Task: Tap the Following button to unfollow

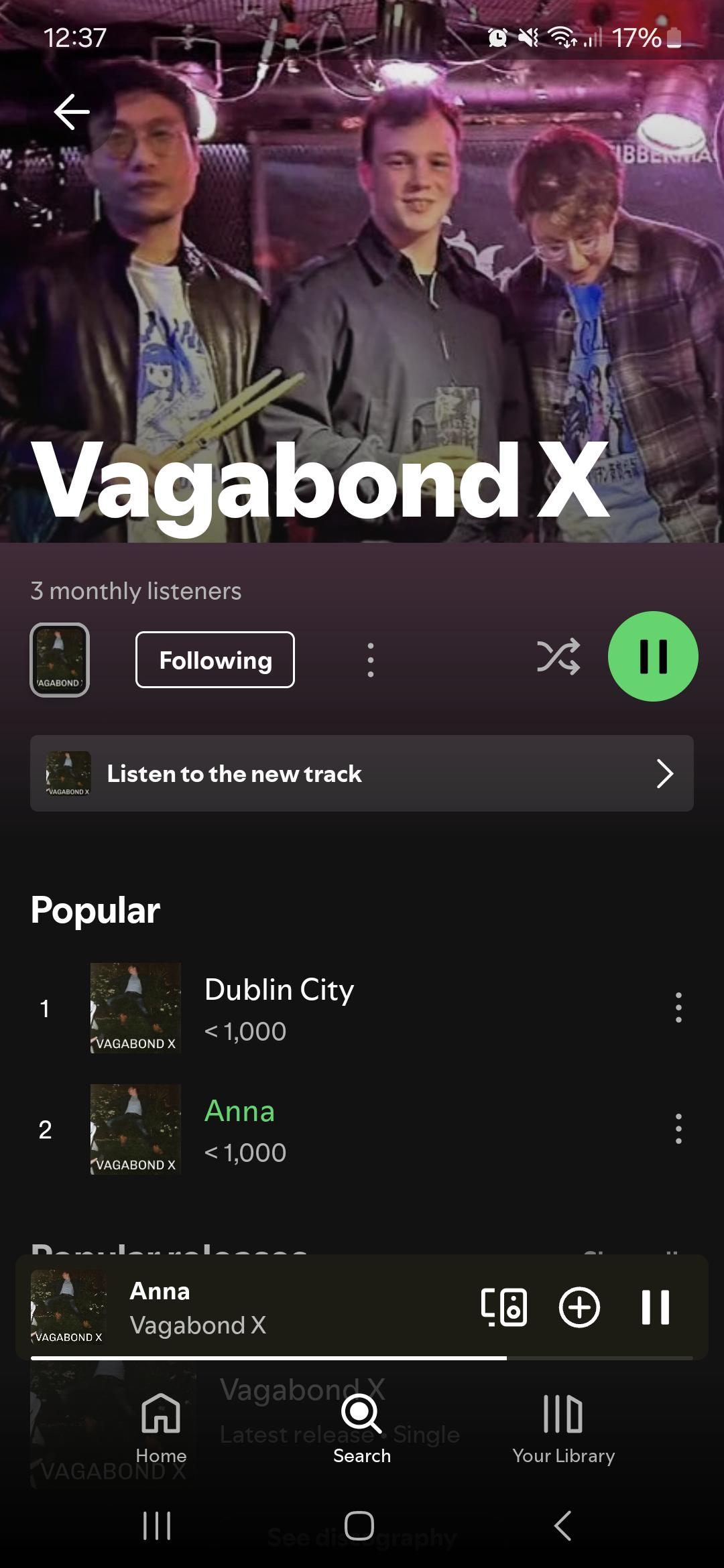Action: click(x=215, y=660)
